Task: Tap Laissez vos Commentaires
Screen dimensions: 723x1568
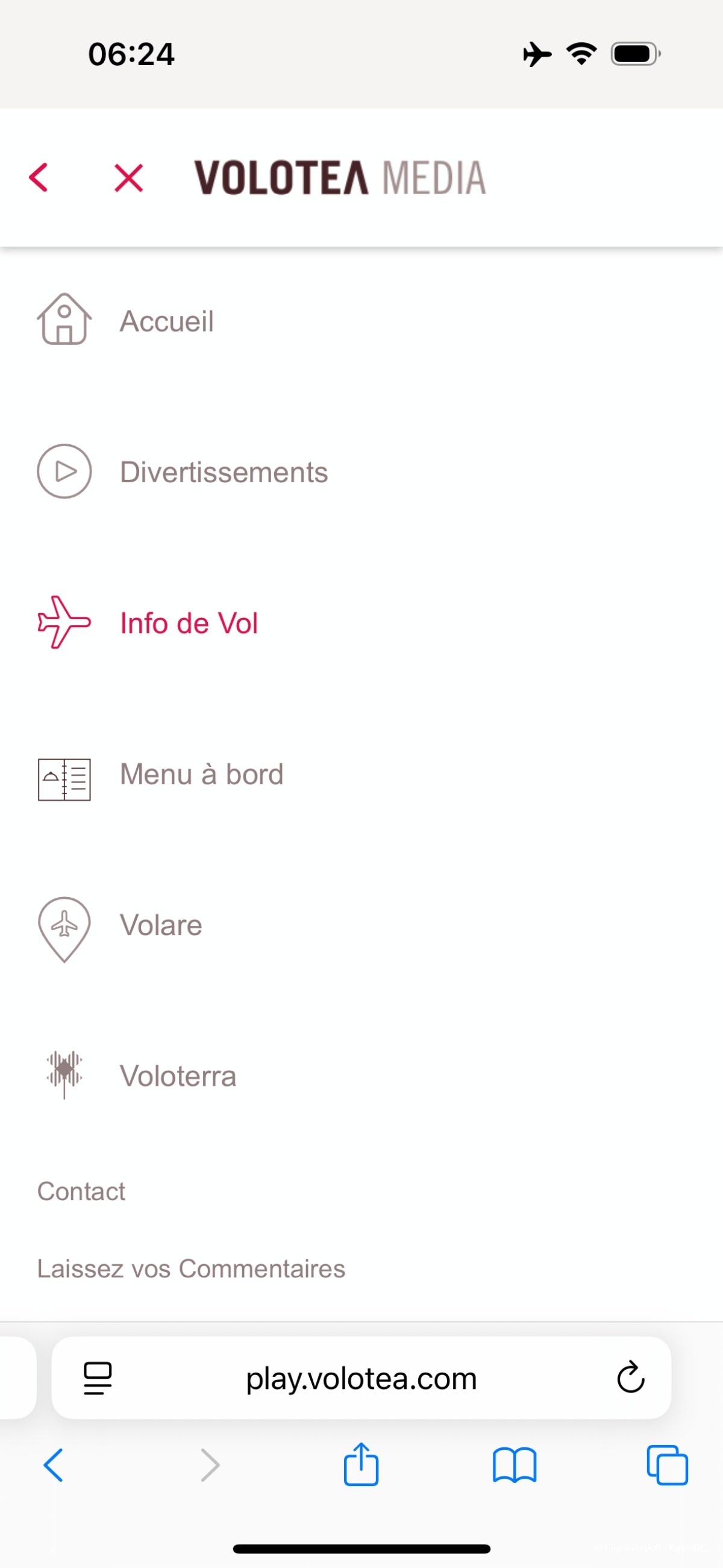Action: [190, 1268]
